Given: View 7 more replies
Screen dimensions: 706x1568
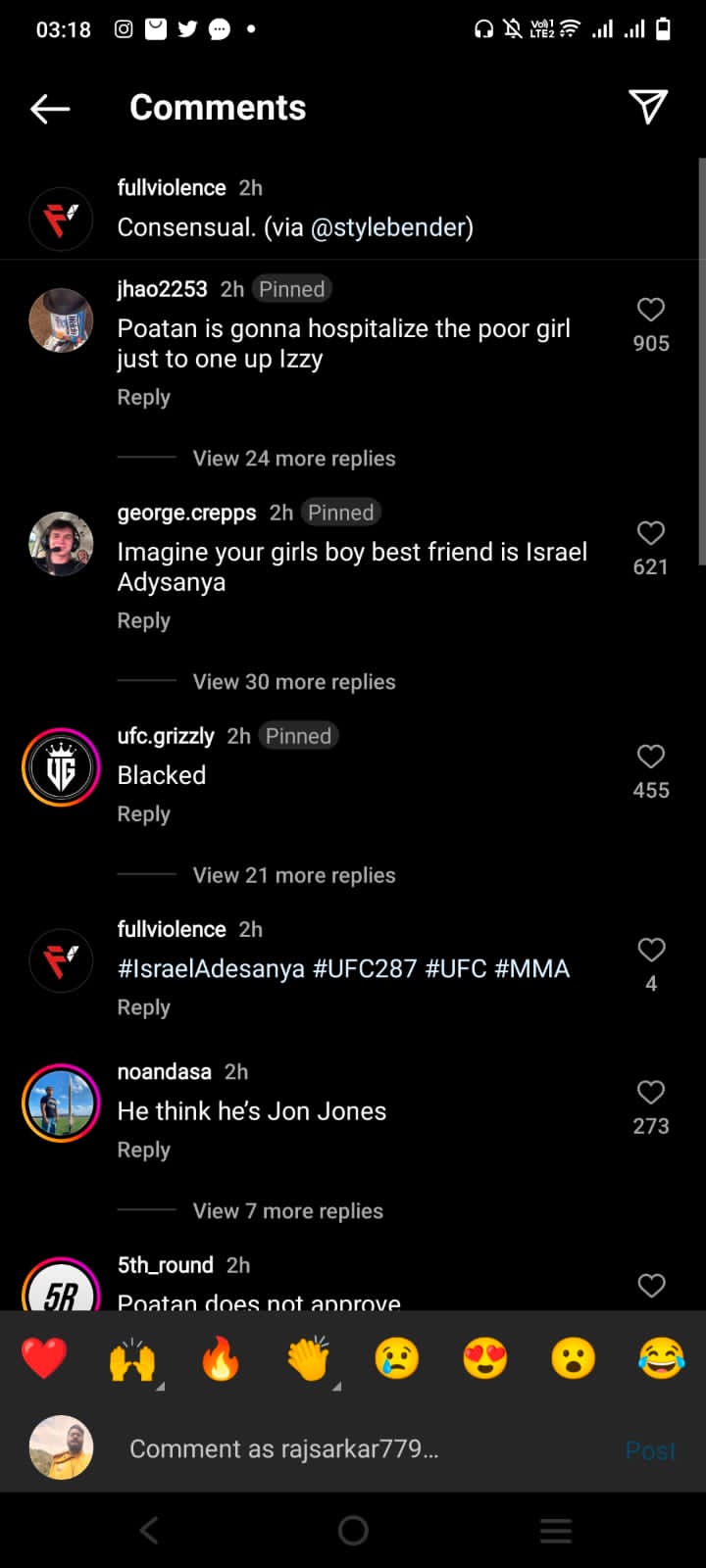Looking at the screenshot, I should point(287,1211).
